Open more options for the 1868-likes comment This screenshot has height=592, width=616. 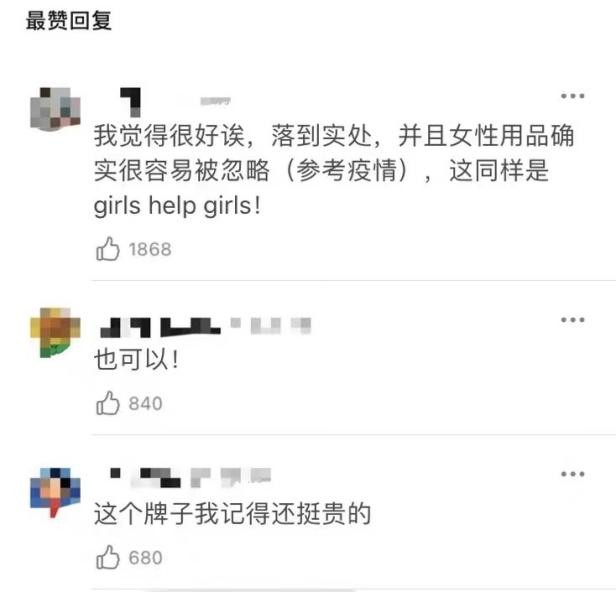pos(572,97)
